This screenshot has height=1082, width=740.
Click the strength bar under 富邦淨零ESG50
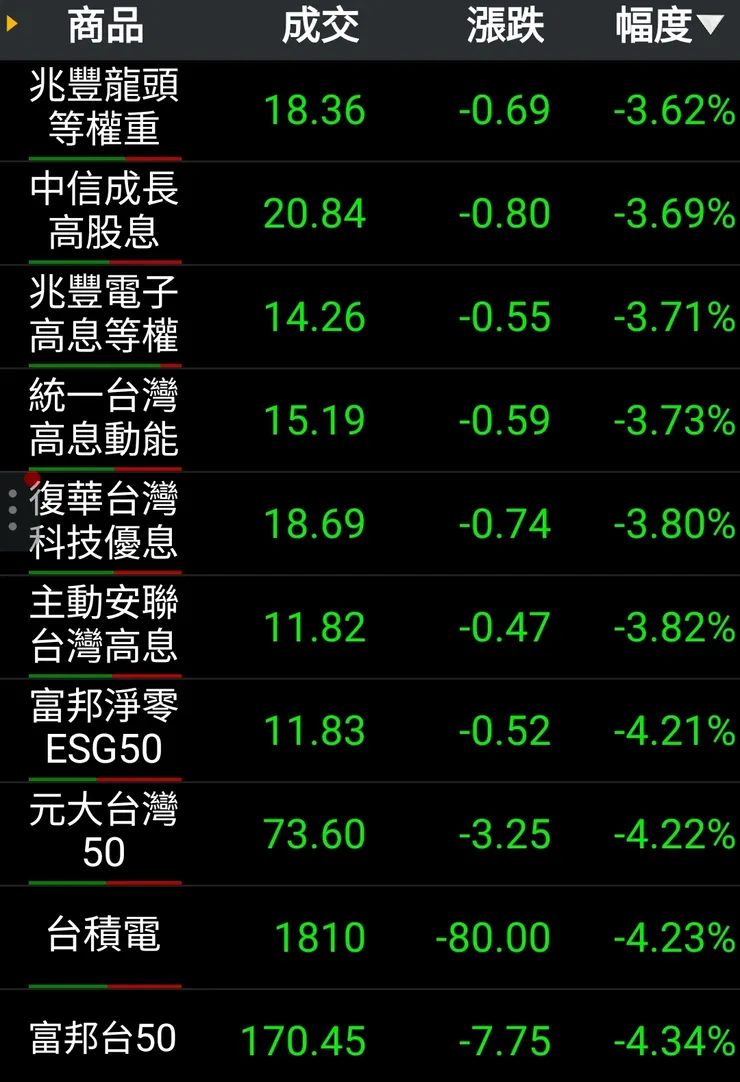[x=105, y=778]
